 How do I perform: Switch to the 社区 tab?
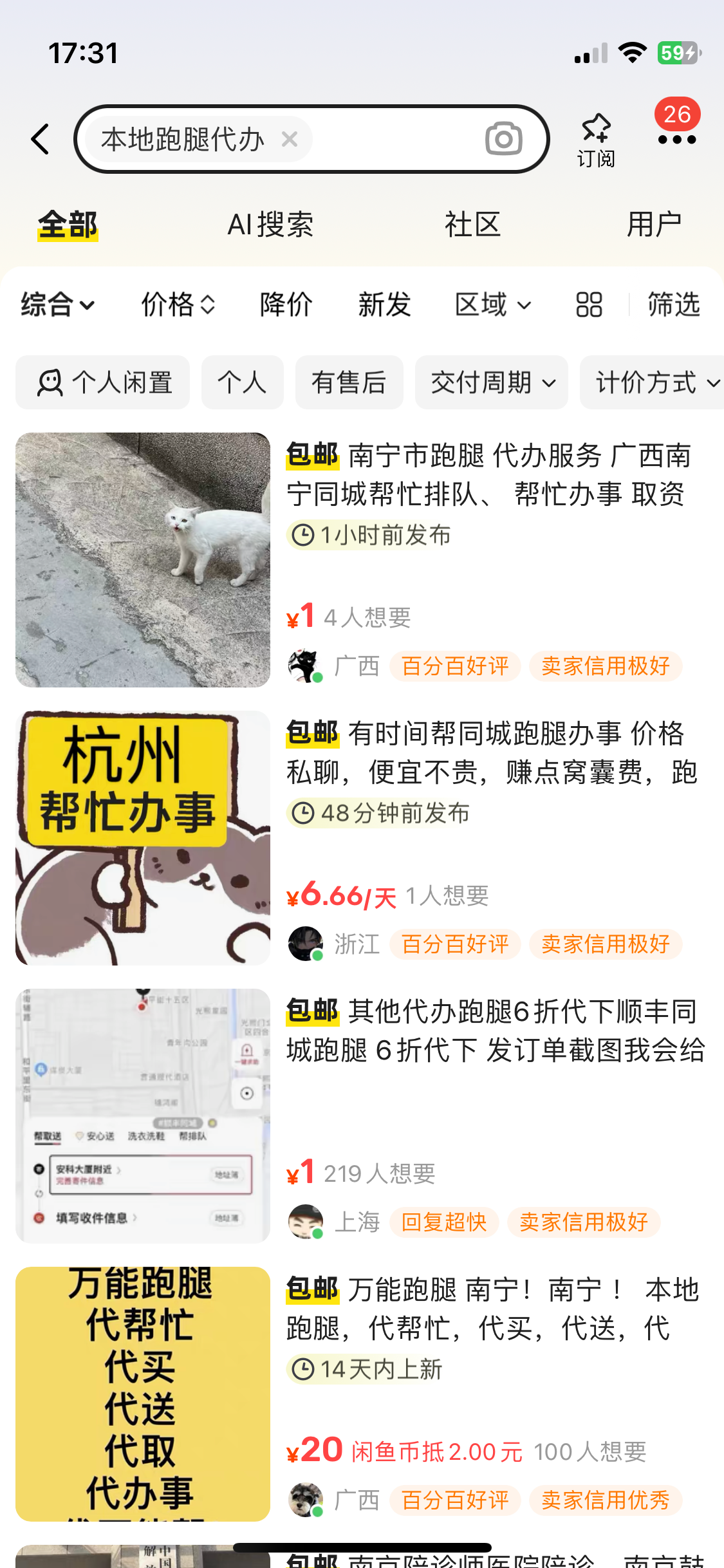pos(472,225)
